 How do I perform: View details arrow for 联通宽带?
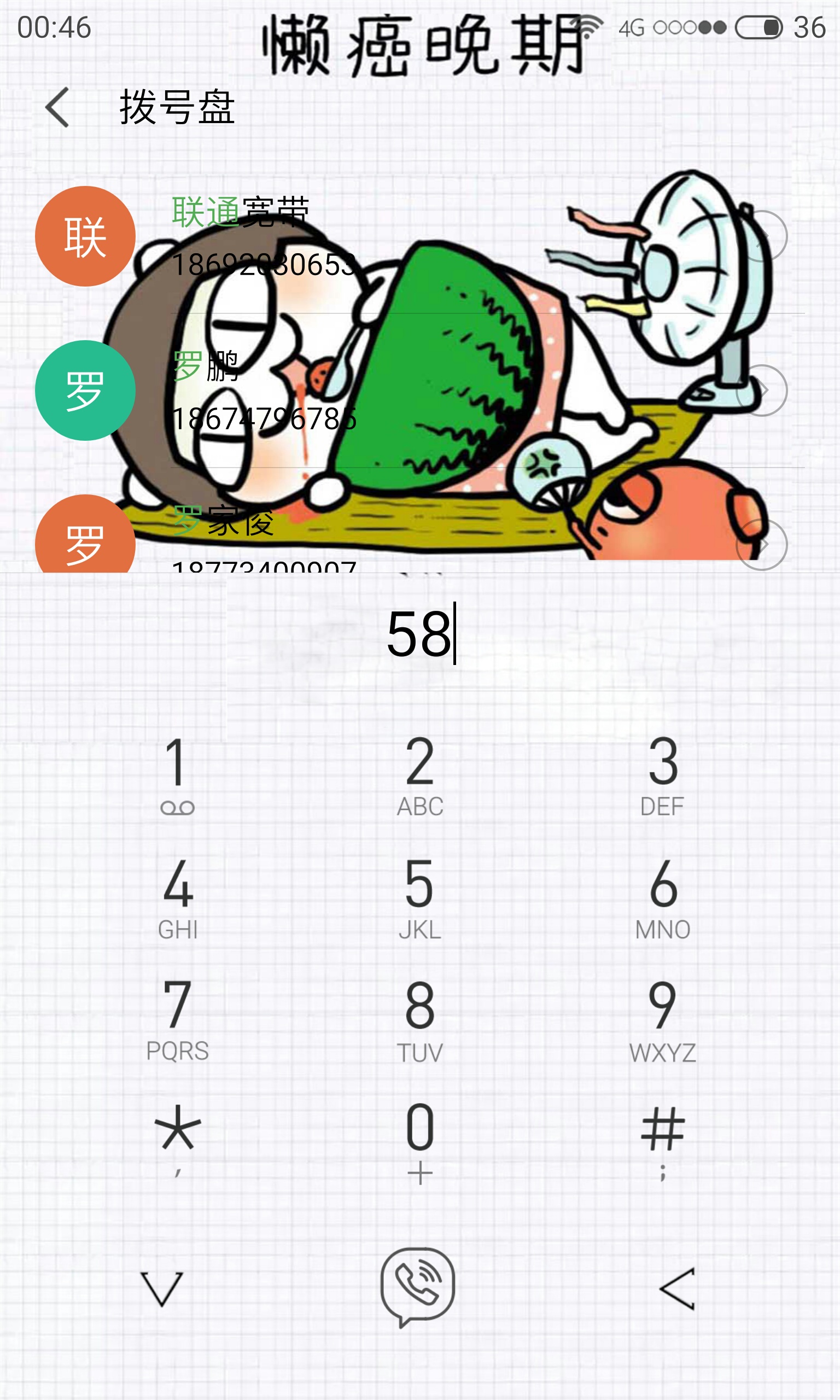pos(761,236)
